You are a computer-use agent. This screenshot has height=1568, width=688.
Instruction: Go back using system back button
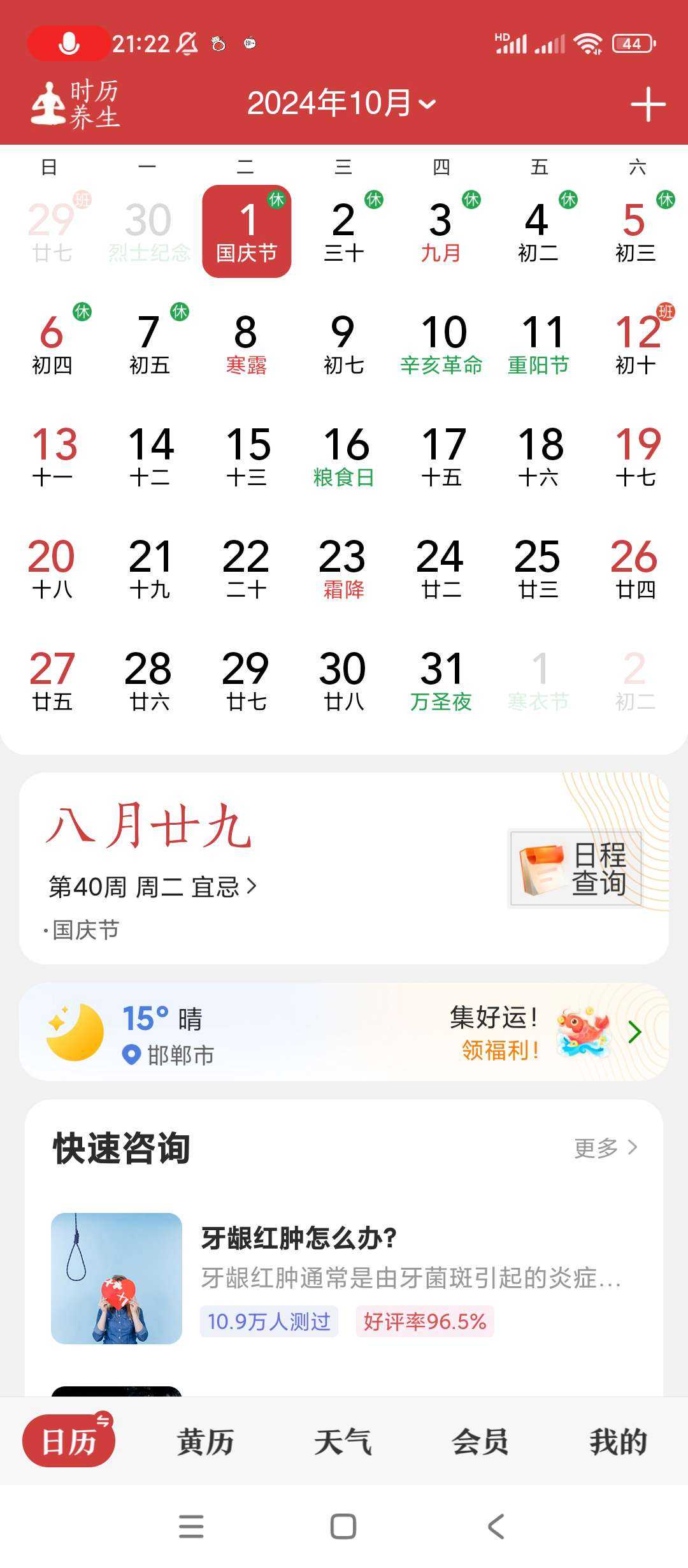[x=496, y=1527]
